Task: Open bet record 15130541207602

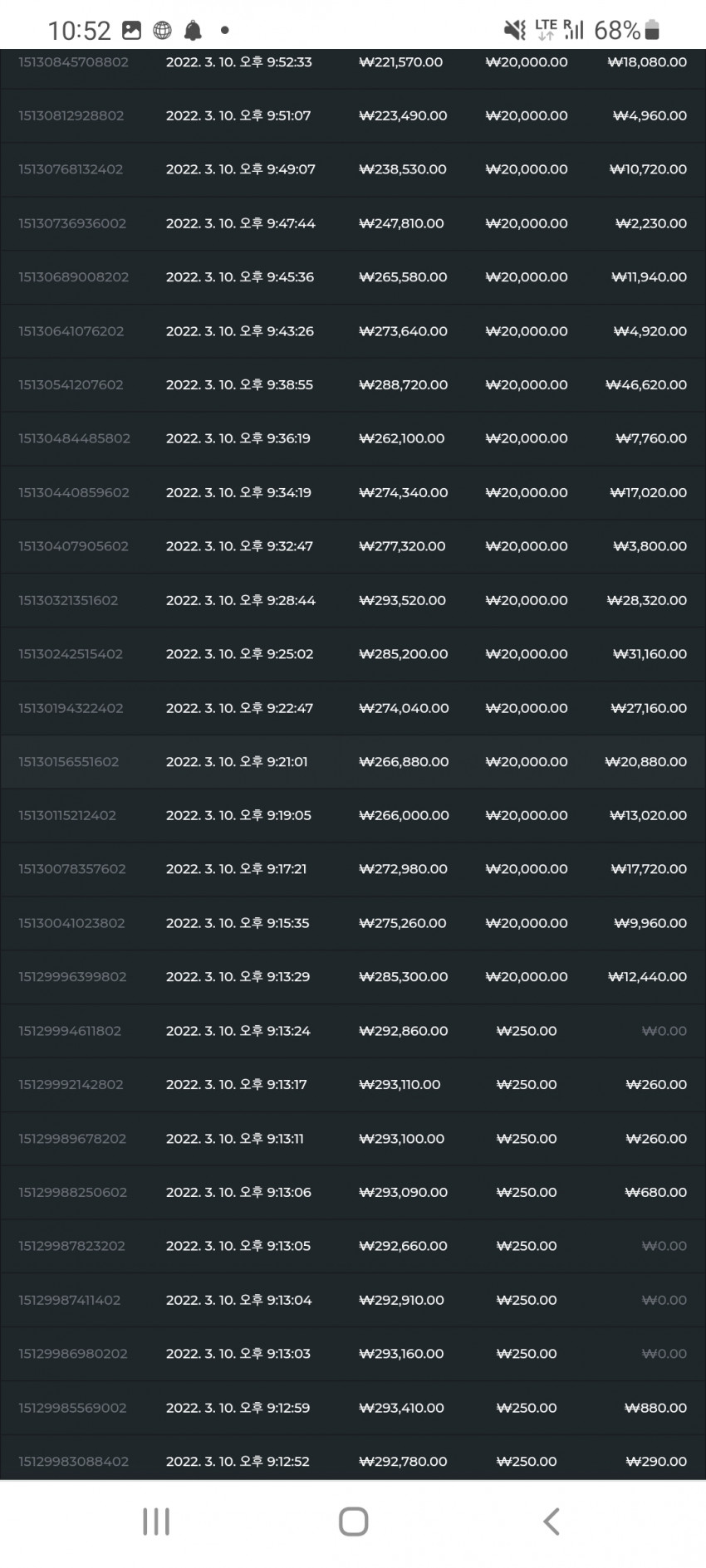Action: [x=353, y=384]
